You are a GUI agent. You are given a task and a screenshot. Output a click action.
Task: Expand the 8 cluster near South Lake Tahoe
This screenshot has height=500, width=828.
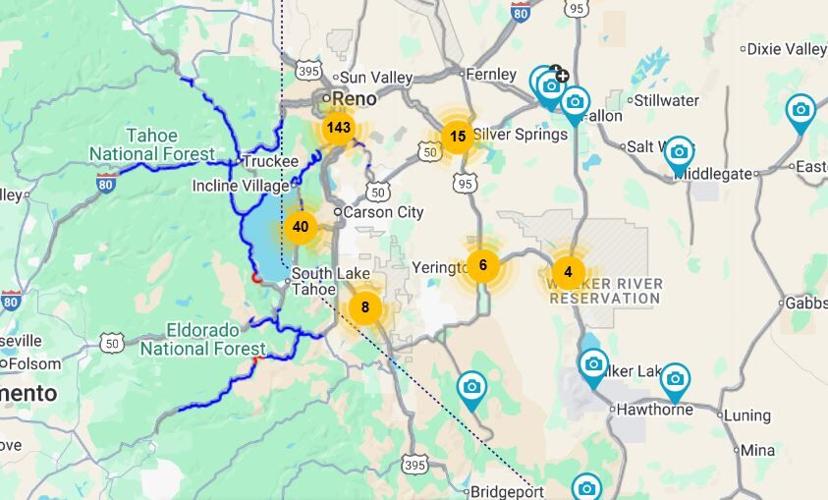click(365, 307)
